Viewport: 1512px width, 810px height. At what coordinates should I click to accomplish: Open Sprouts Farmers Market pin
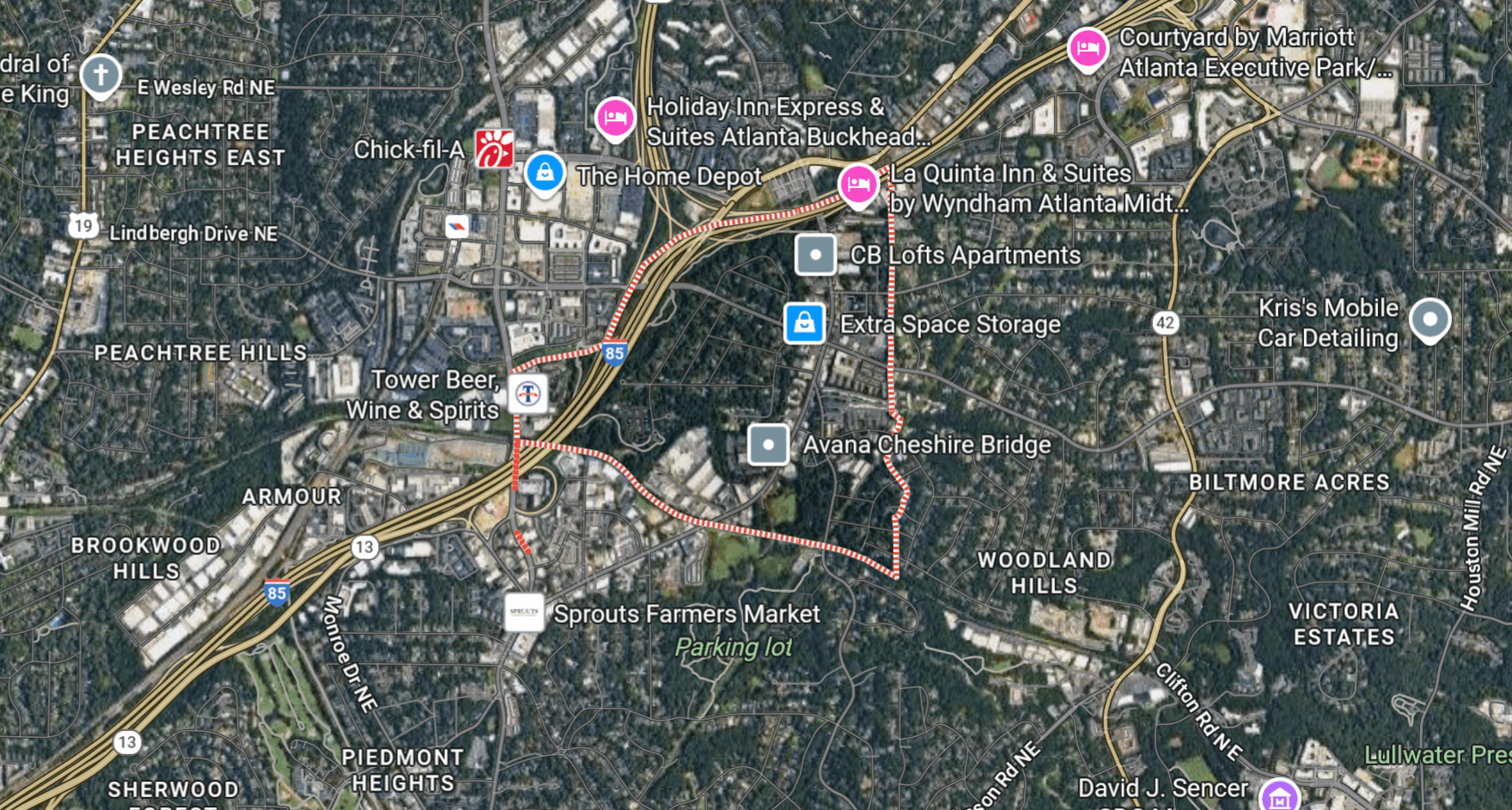click(x=524, y=612)
